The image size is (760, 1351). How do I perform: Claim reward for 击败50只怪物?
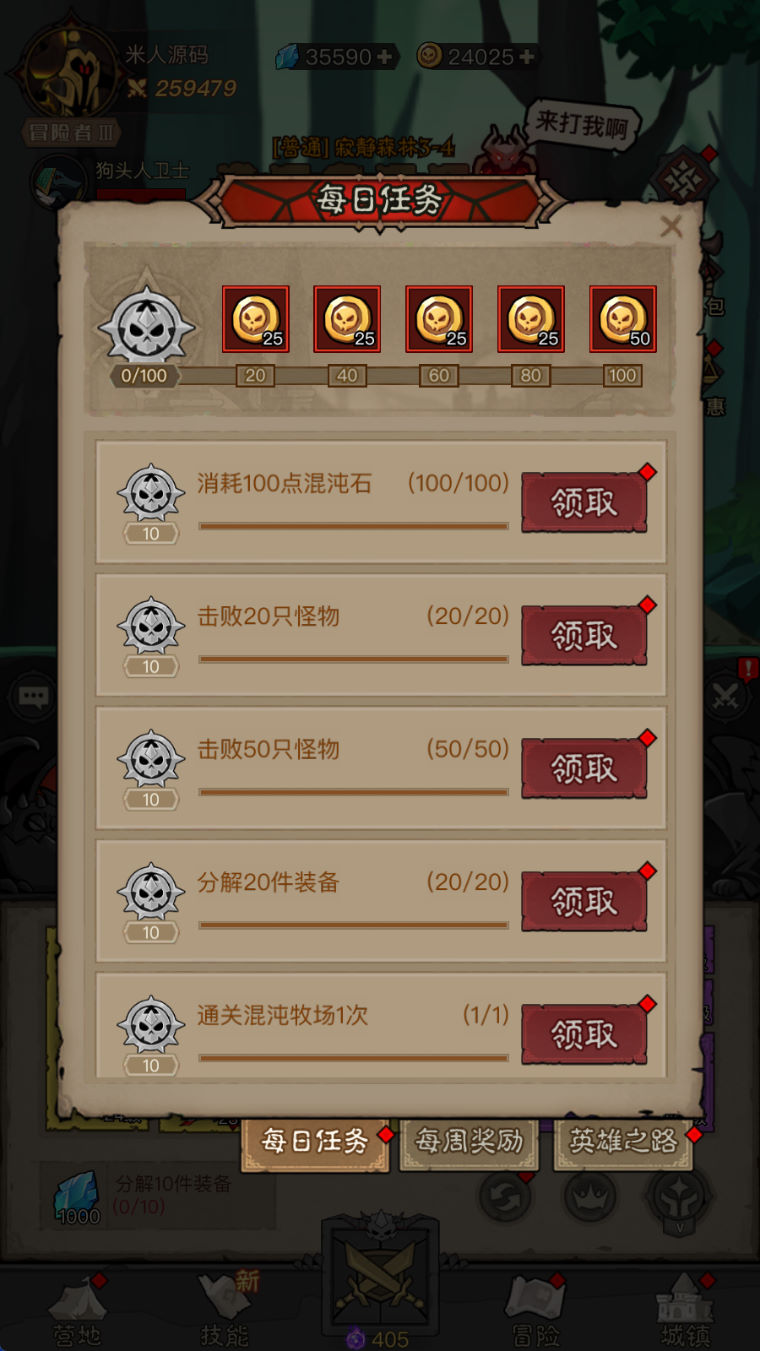pos(584,769)
